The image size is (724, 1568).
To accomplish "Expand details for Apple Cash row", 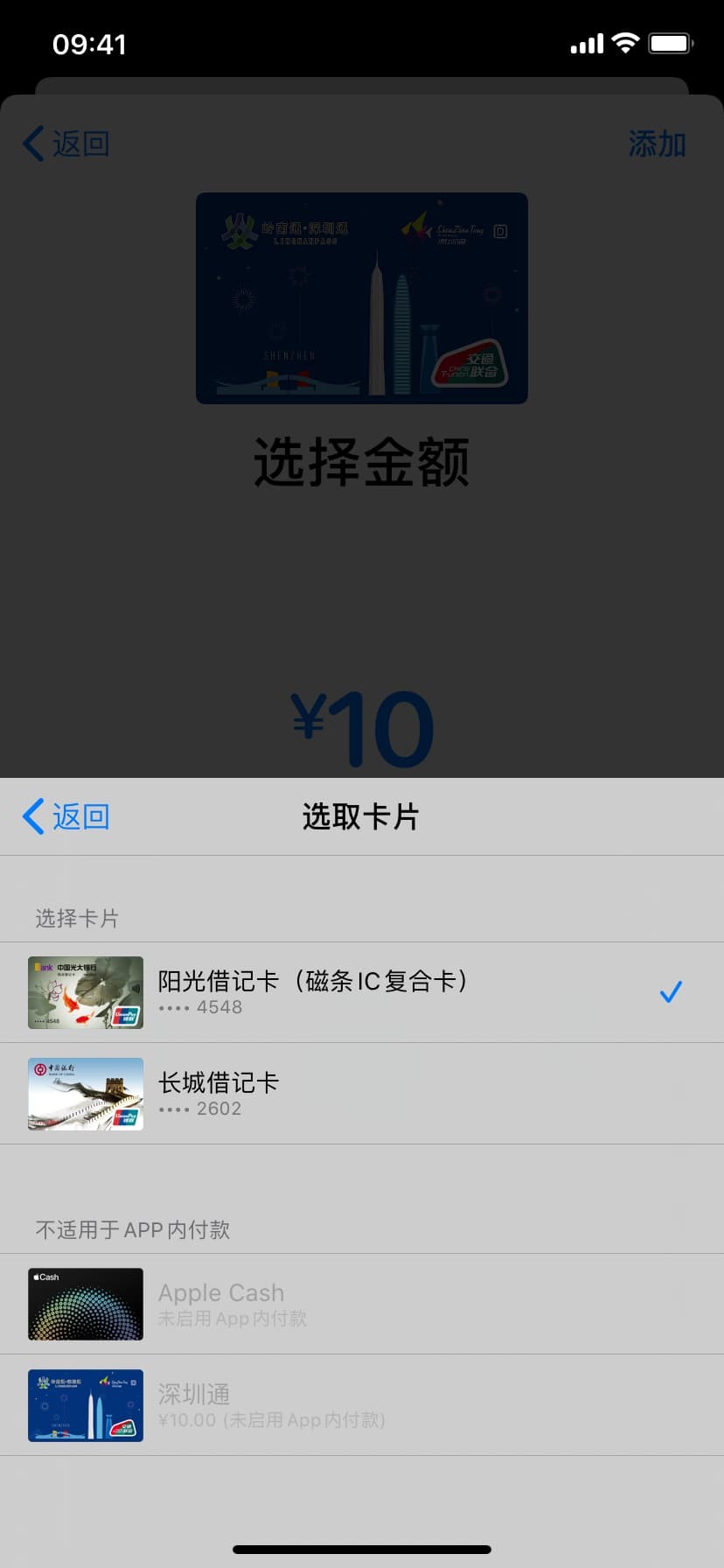I will [x=362, y=1304].
